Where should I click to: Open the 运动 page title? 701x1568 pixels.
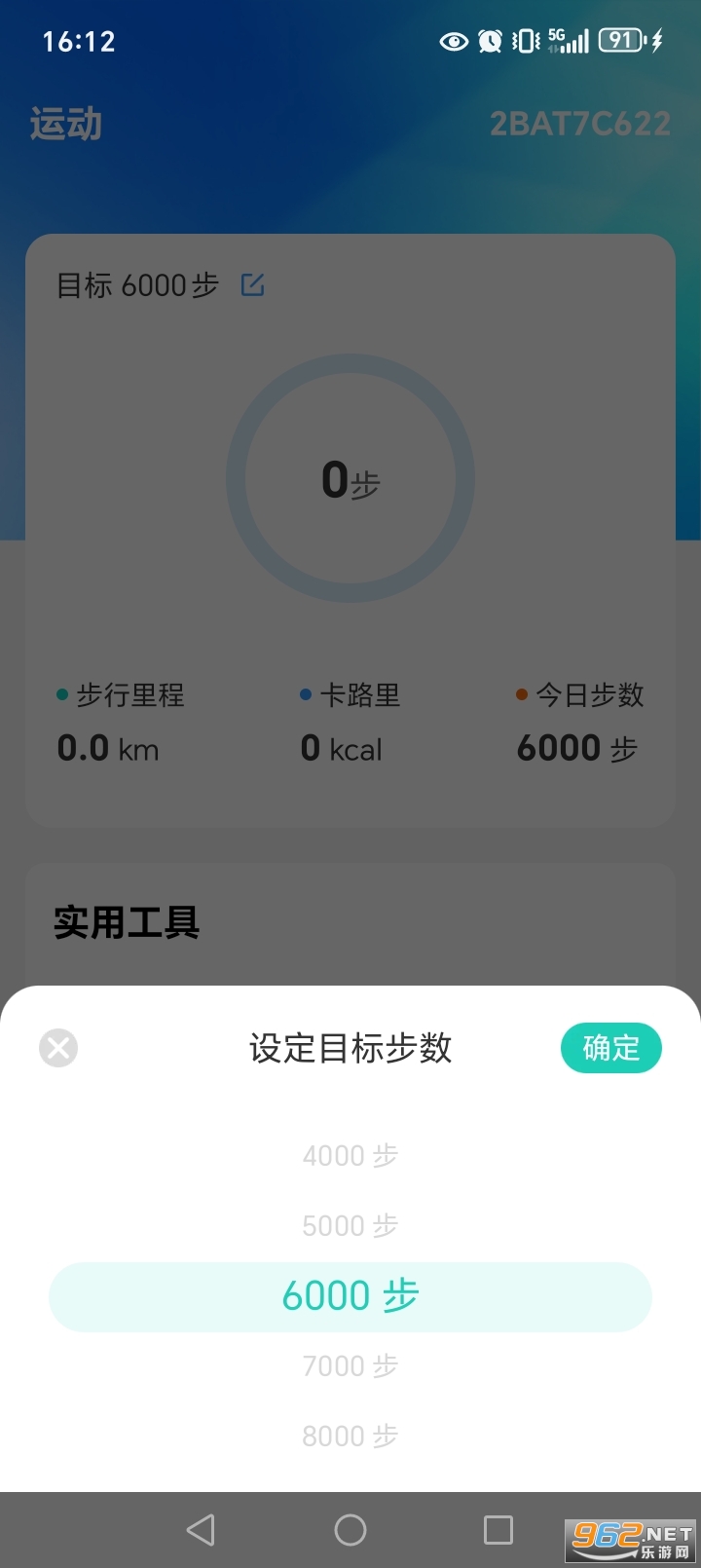[x=64, y=125]
